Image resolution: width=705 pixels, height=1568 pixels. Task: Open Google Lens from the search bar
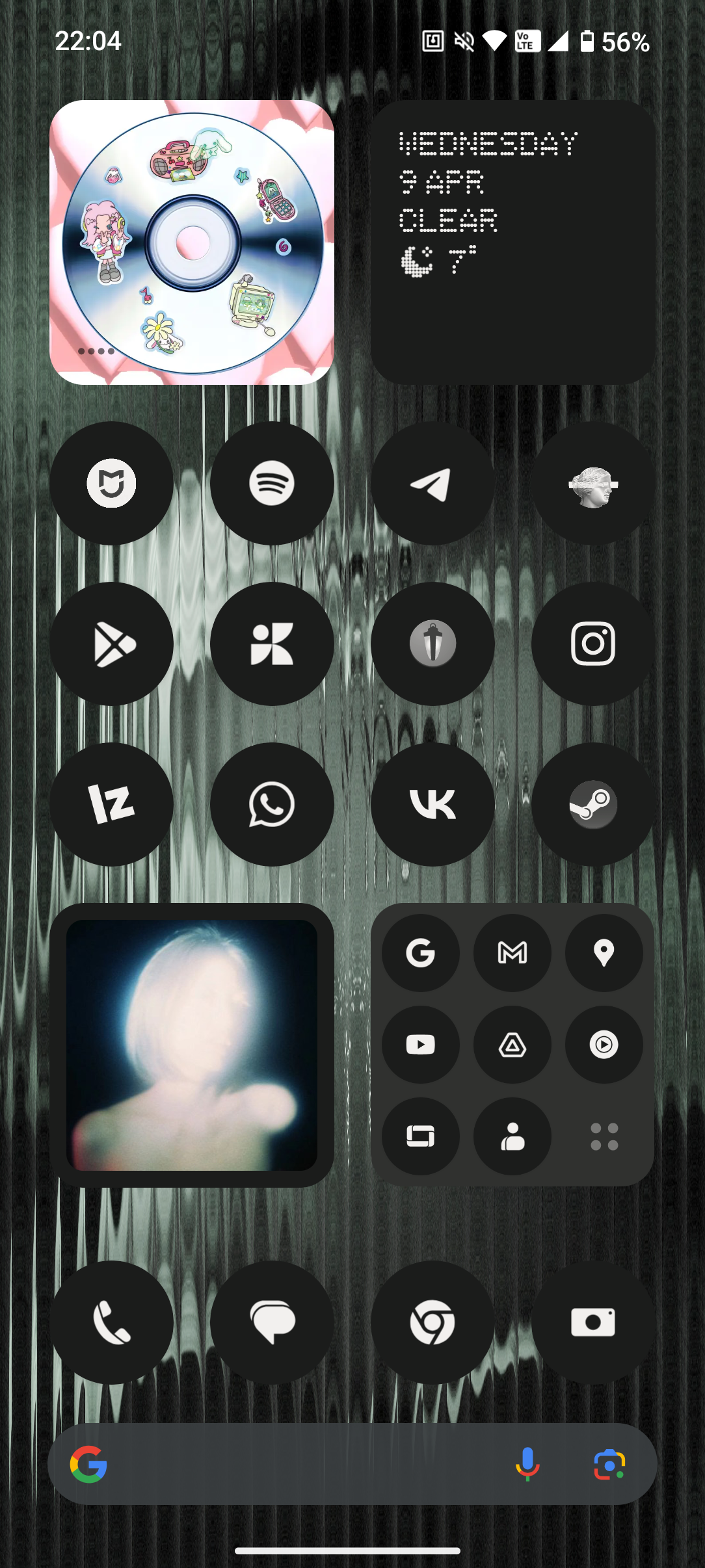click(609, 1464)
